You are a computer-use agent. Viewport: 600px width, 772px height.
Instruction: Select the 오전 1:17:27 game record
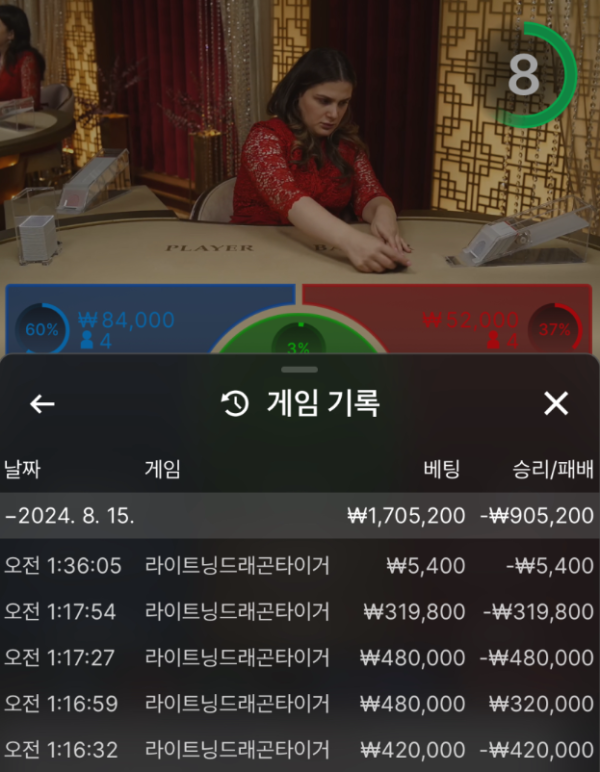tap(299, 658)
